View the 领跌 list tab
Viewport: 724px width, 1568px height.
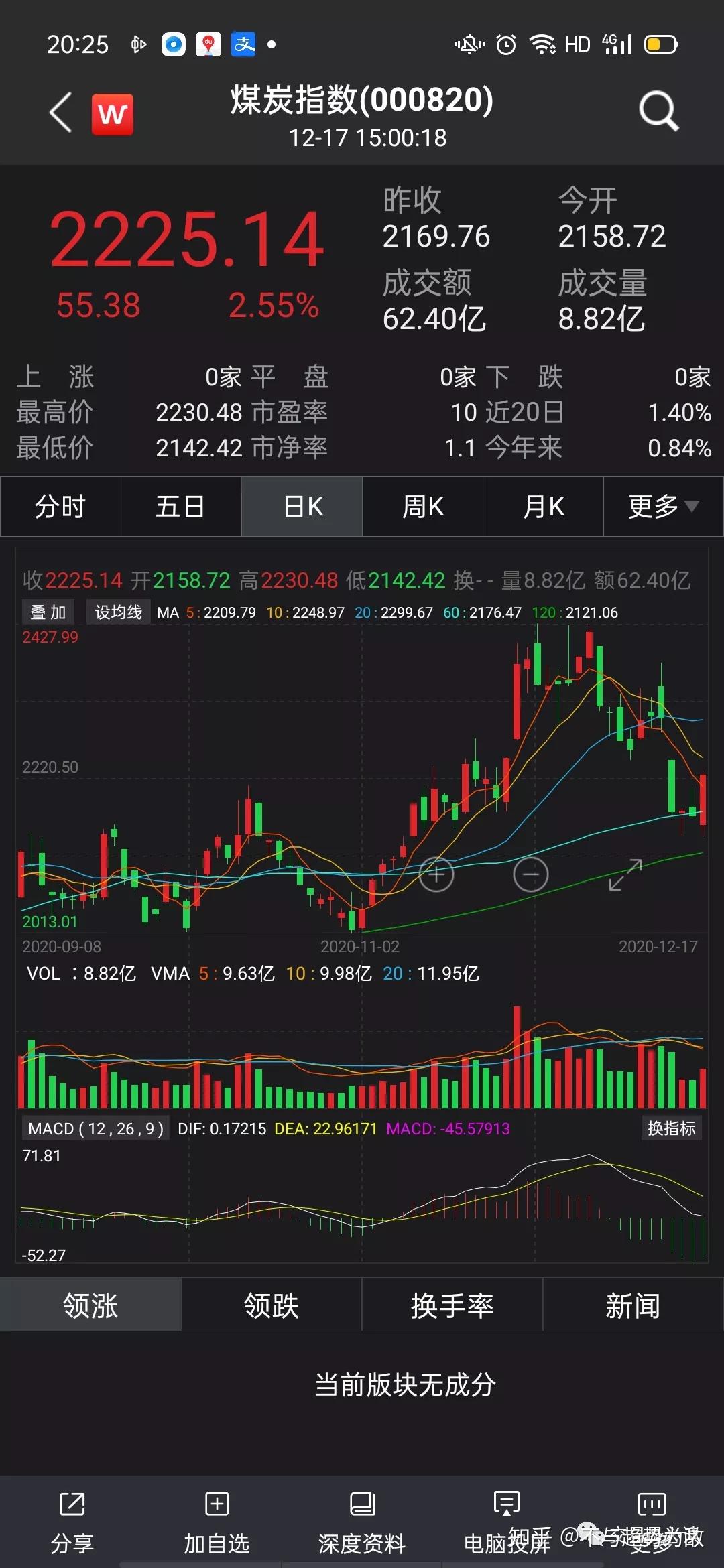tap(271, 1305)
